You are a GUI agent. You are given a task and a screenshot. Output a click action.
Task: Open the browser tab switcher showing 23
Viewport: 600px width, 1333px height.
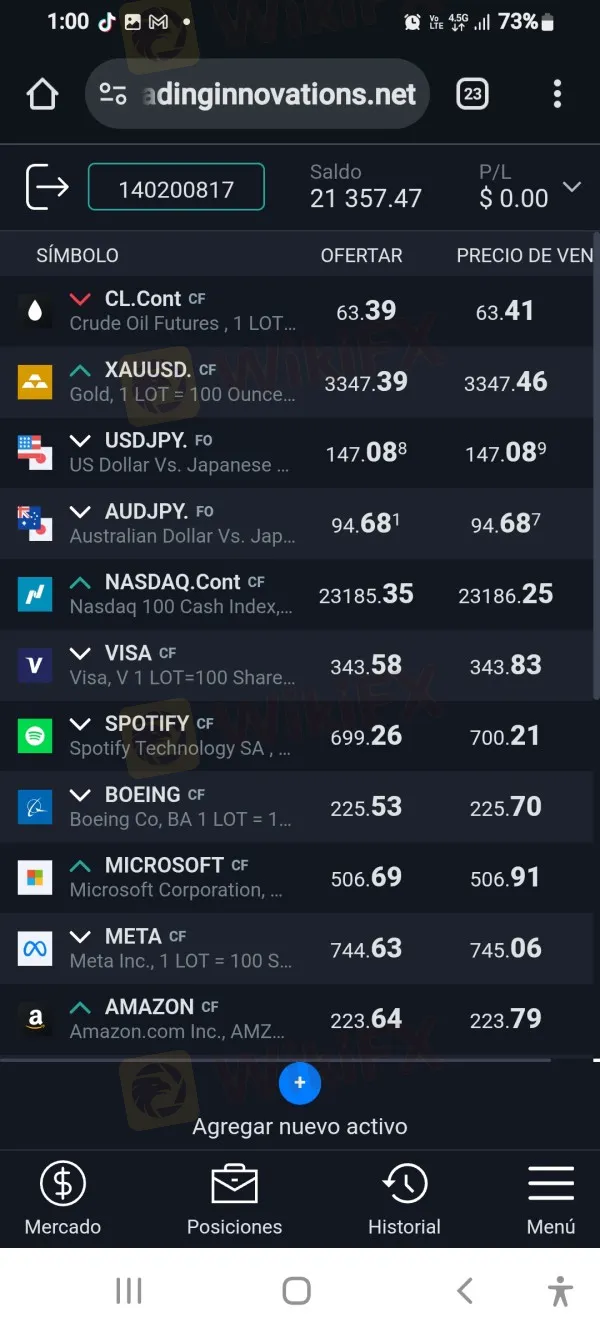click(x=472, y=95)
